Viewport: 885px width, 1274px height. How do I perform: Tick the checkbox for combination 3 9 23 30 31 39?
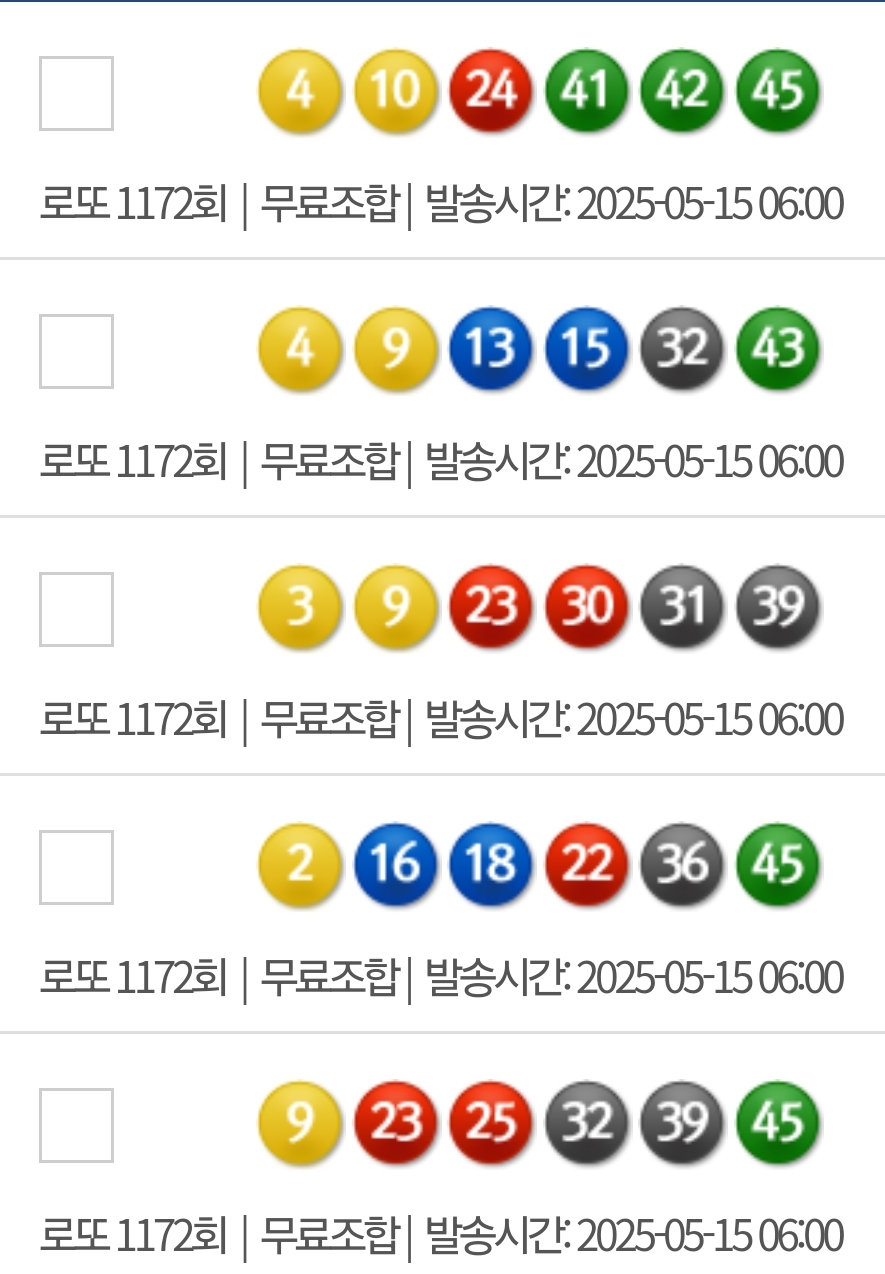pos(76,609)
